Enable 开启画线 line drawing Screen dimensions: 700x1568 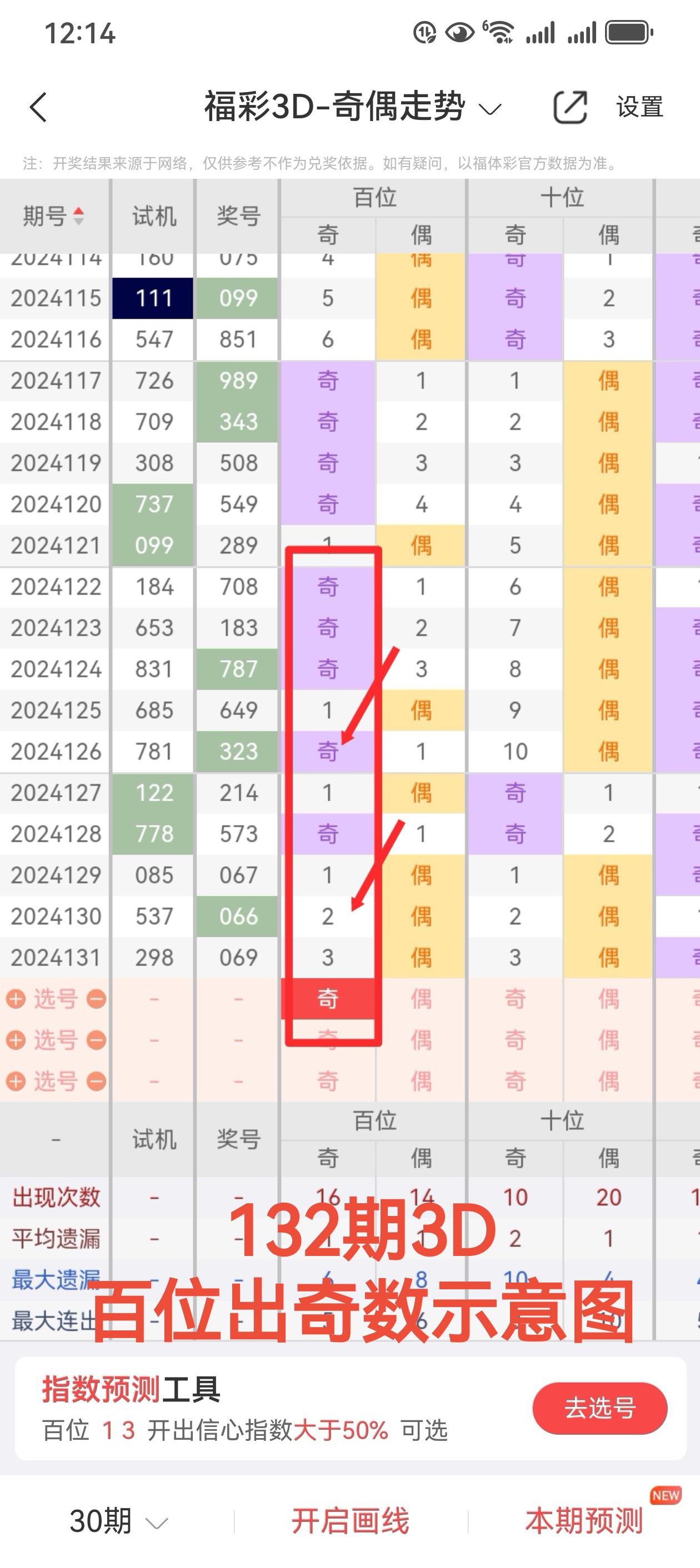(351, 1521)
